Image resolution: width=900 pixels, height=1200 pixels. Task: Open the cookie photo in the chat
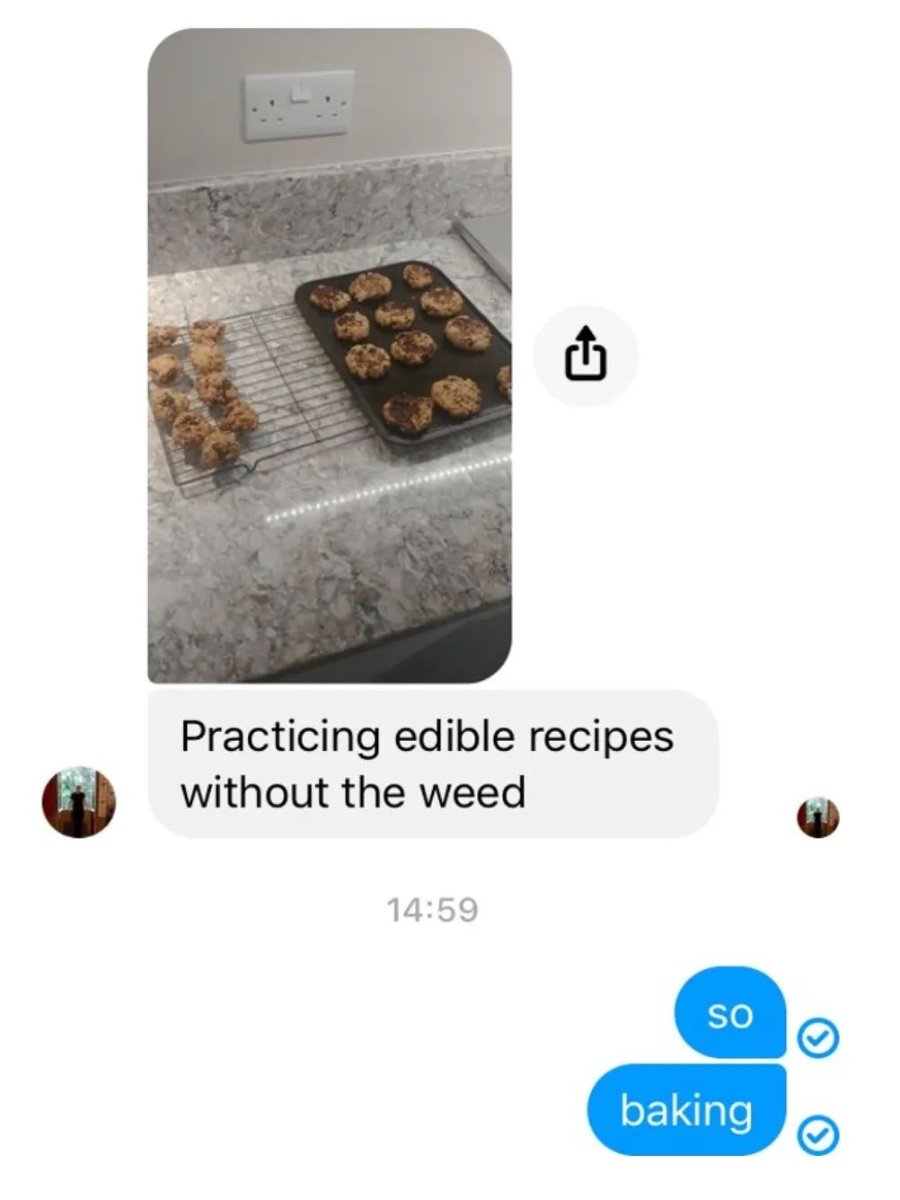(x=329, y=355)
